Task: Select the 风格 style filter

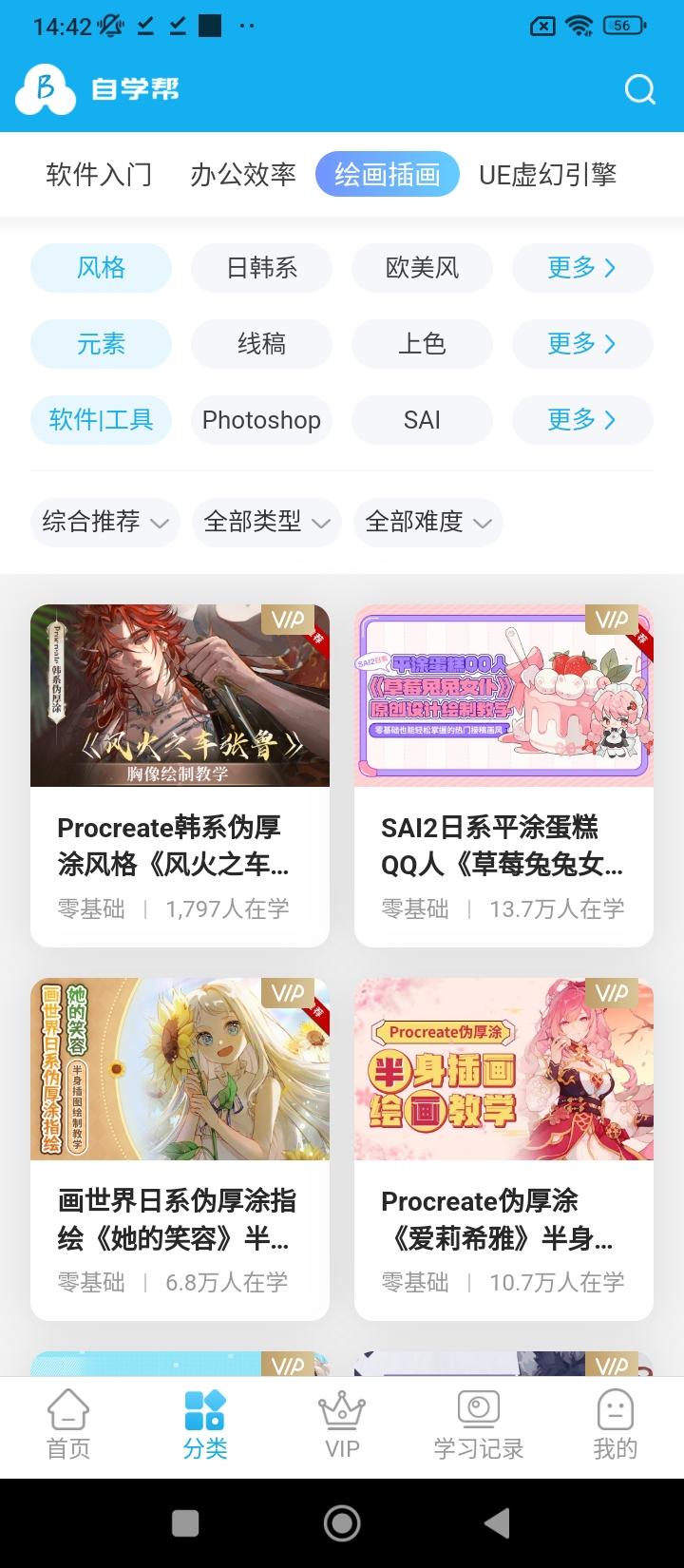Action: pyautogui.click(x=101, y=268)
